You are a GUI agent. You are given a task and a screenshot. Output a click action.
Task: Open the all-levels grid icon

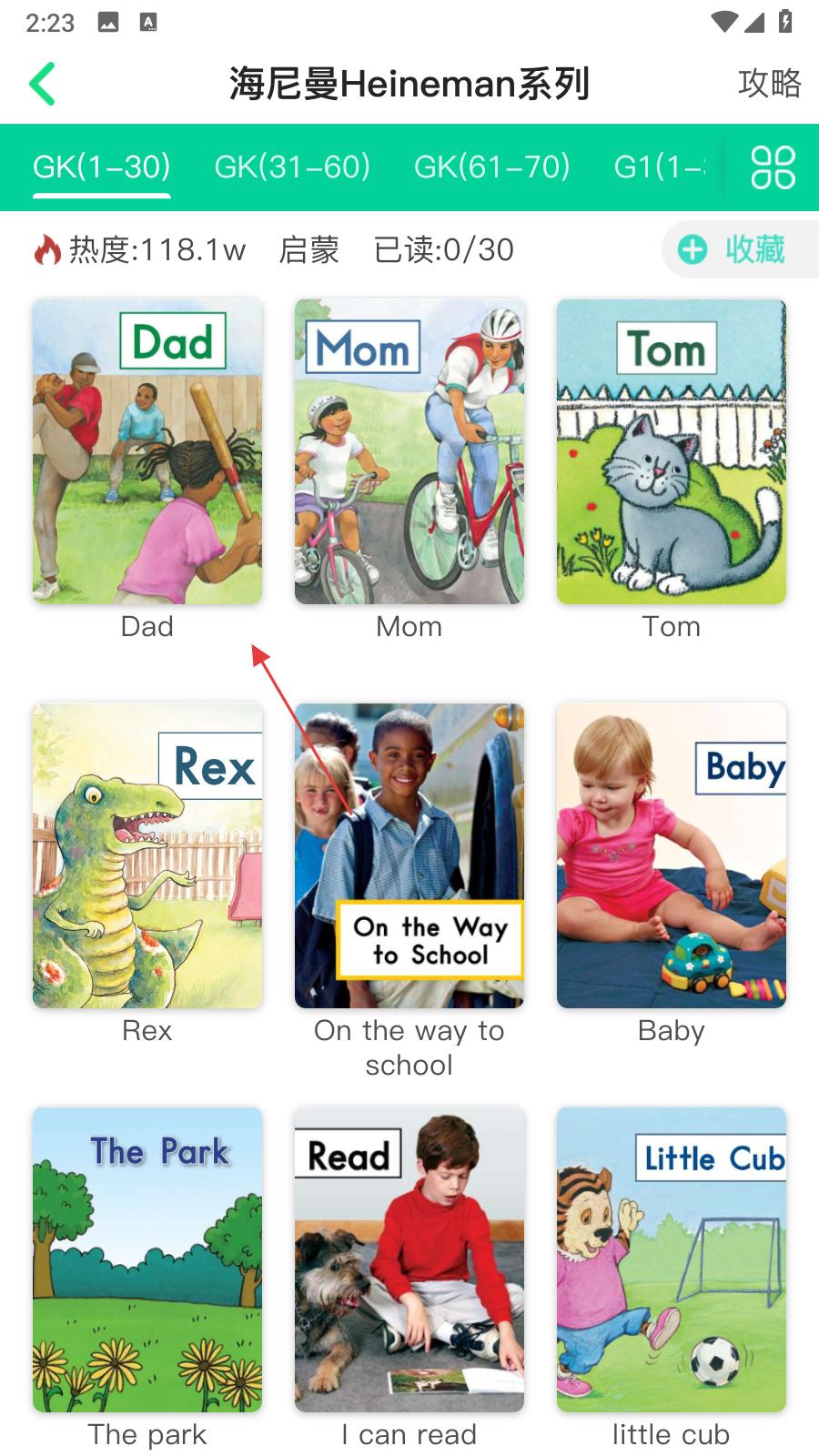click(773, 167)
